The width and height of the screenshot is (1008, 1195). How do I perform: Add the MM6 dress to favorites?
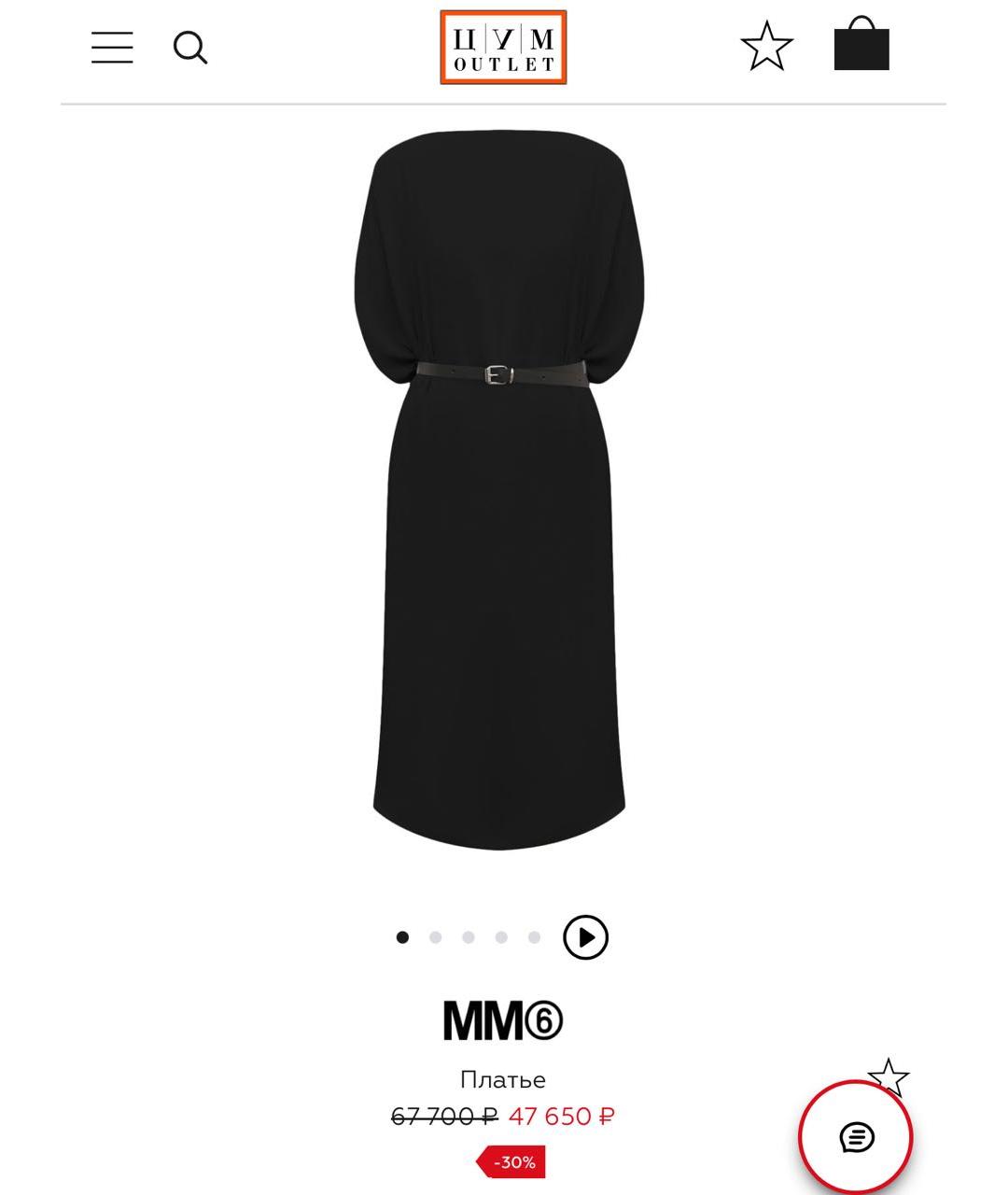pyautogui.click(x=889, y=1076)
